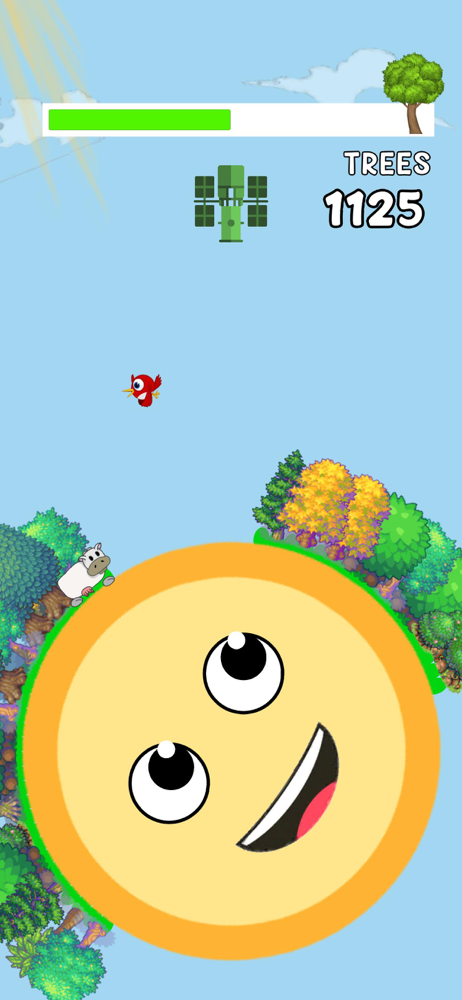Tap the flying red bird
This screenshot has height=1000, width=462.
pyautogui.click(x=142, y=390)
